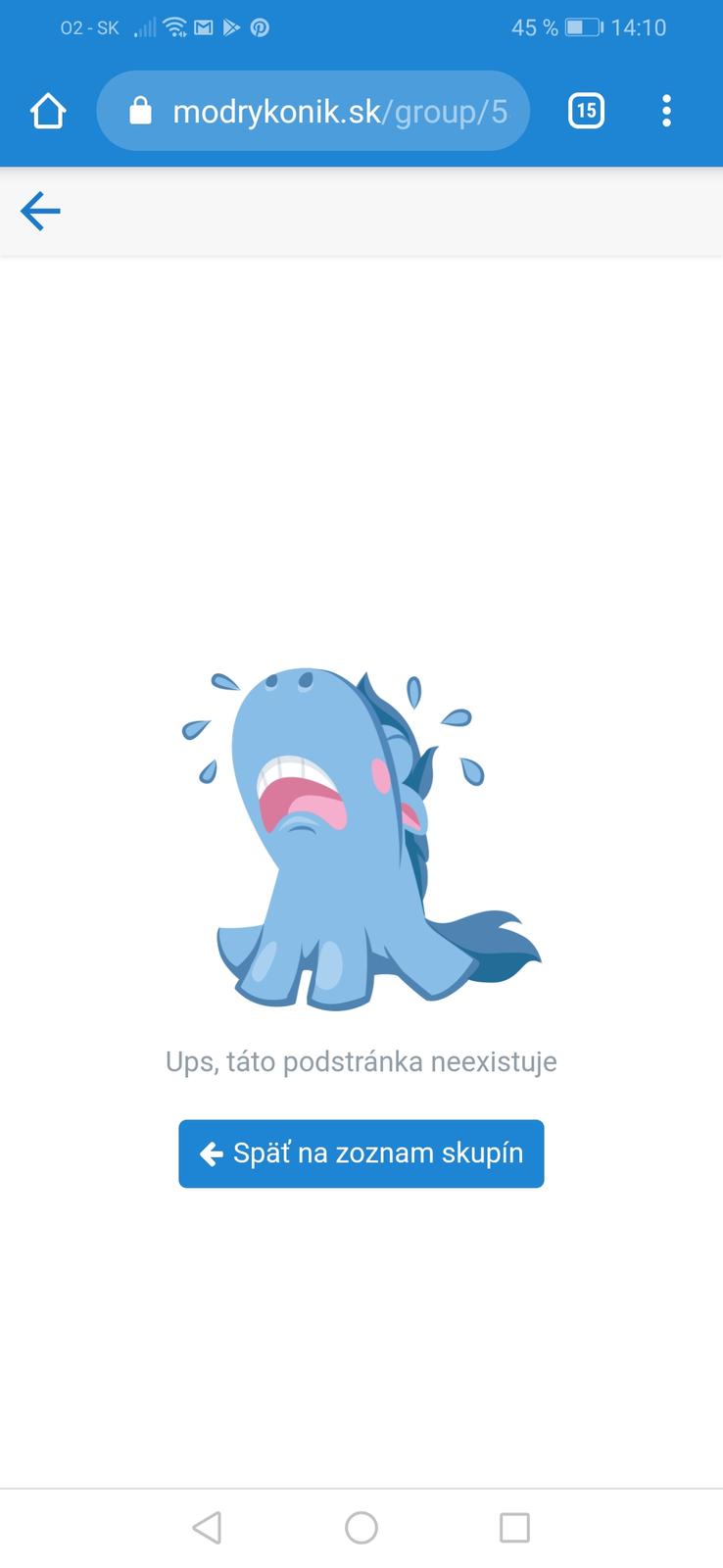Tap the system back button
This screenshot has height=1568, width=723.
click(207, 1527)
